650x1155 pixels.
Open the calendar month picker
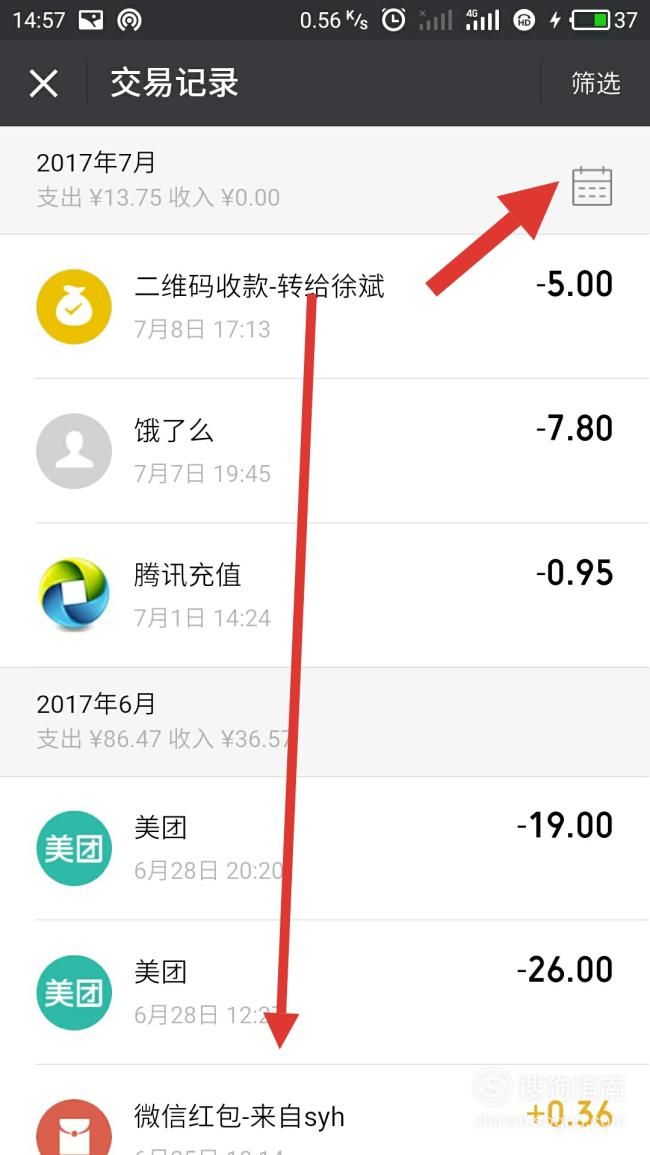click(x=592, y=186)
